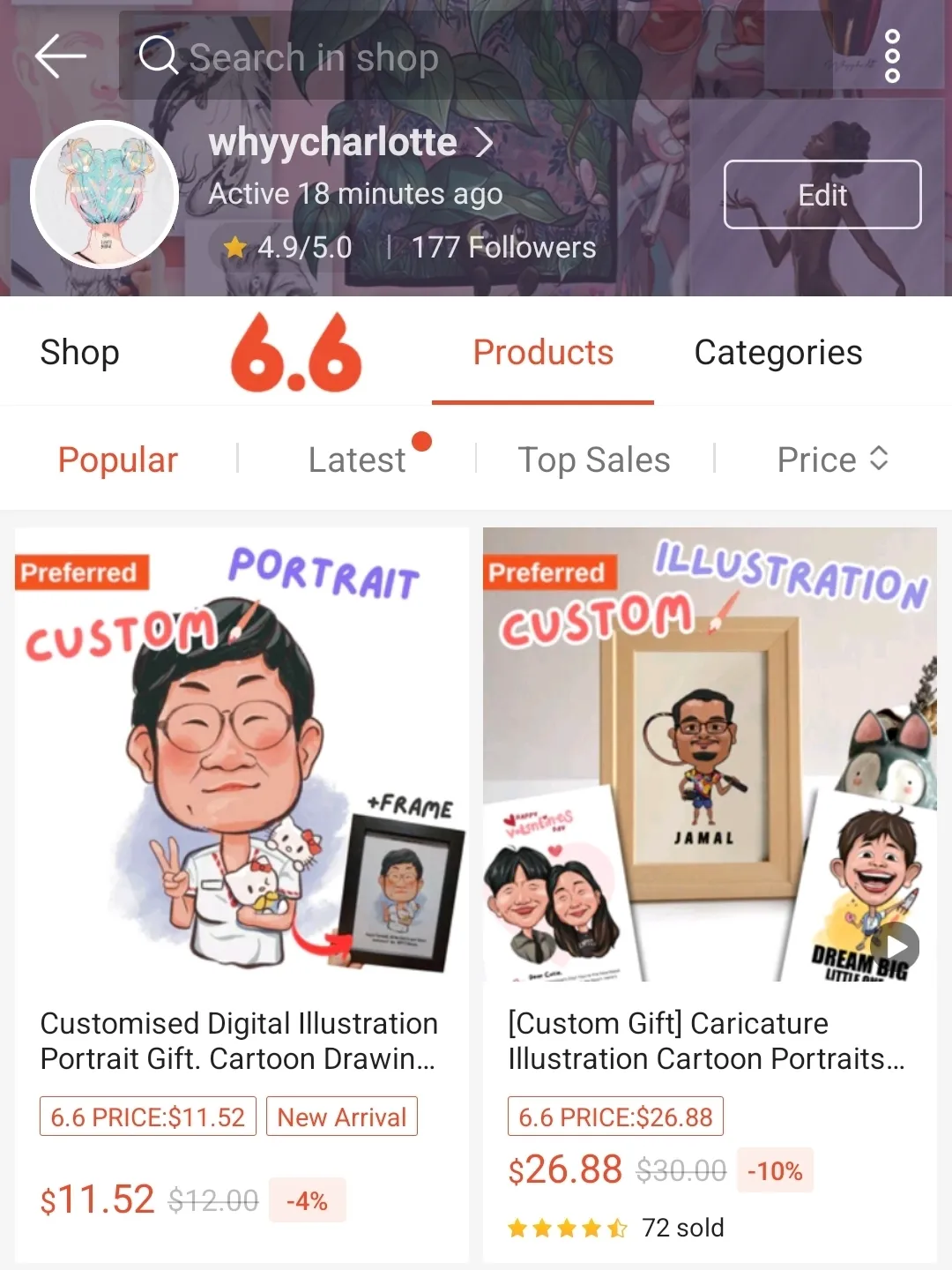Screen dimensions: 952x1270
Task: Sort products by Price
Action: point(831,459)
